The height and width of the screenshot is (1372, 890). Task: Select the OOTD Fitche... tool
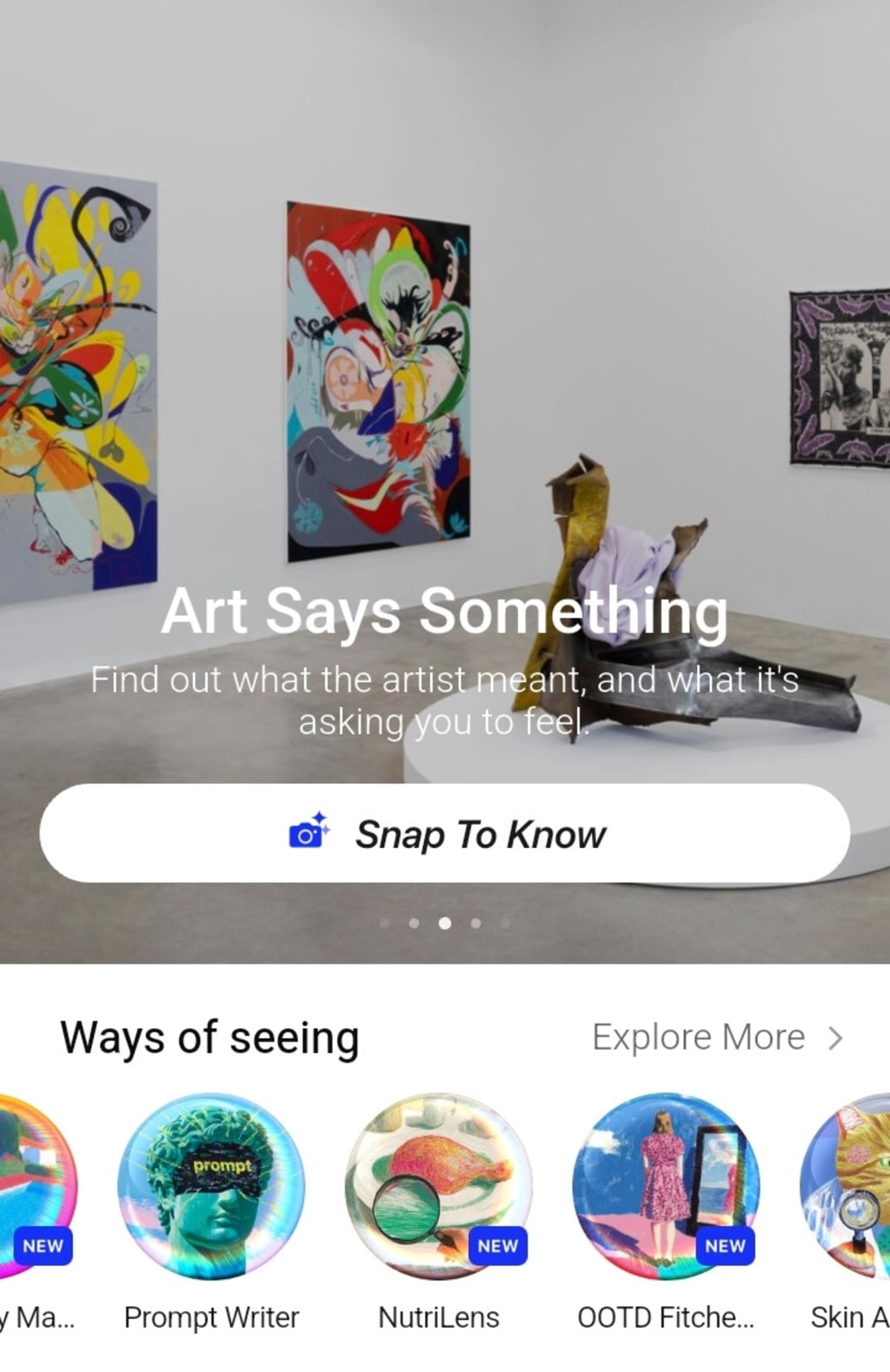(x=666, y=1187)
